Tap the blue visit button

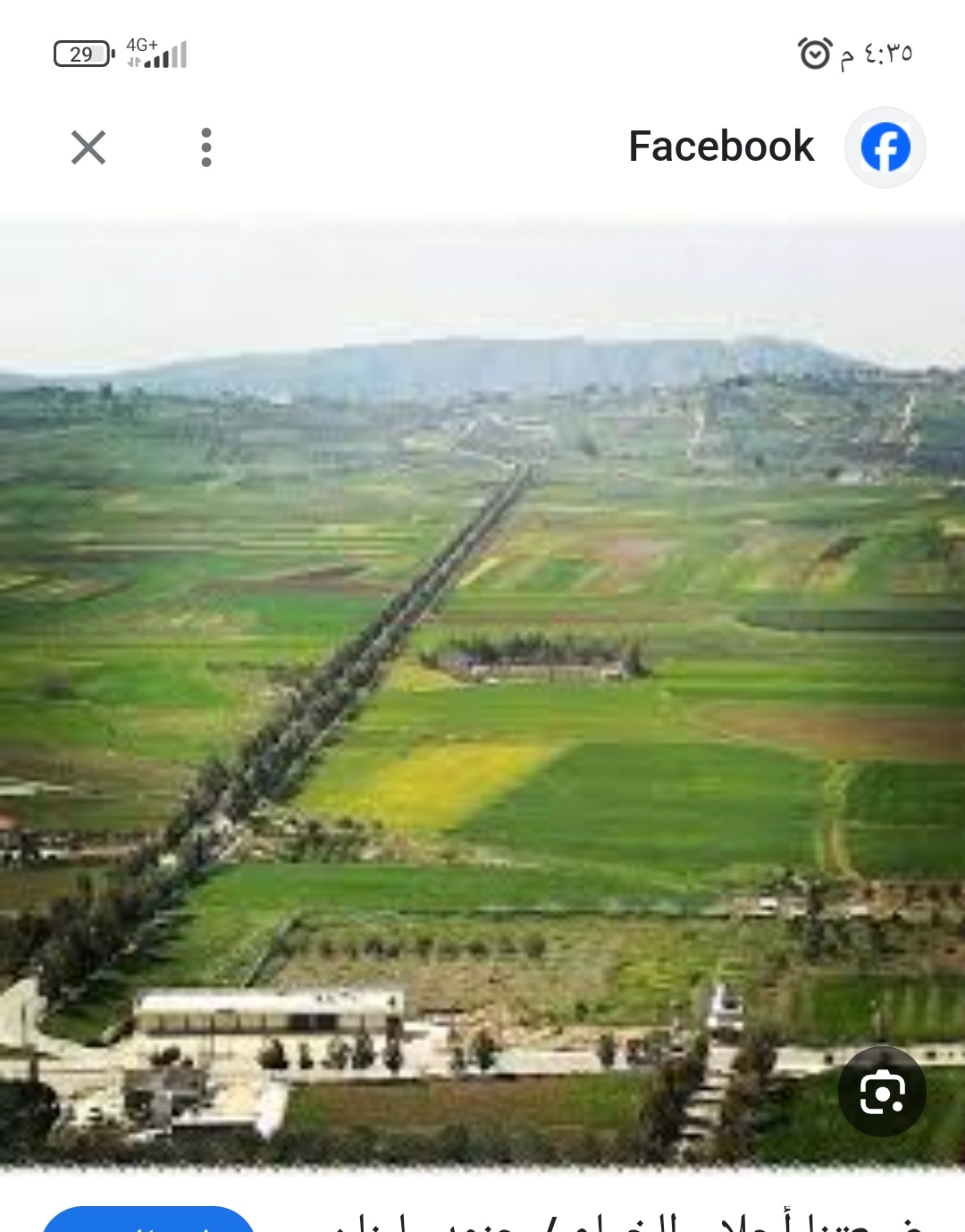point(148,1220)
